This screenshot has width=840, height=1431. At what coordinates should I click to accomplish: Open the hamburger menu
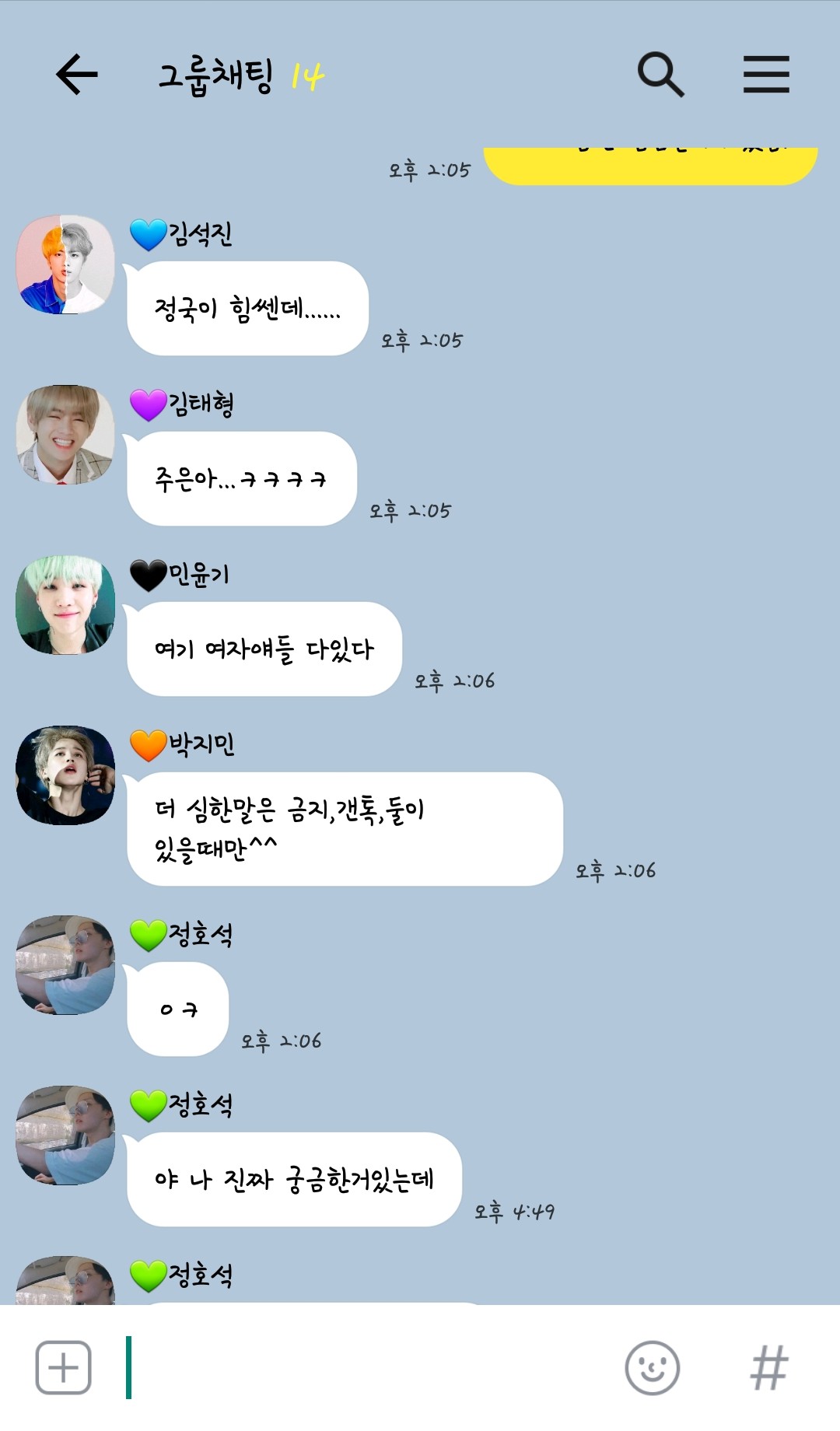pyautogui.click(x=766, y=75)
